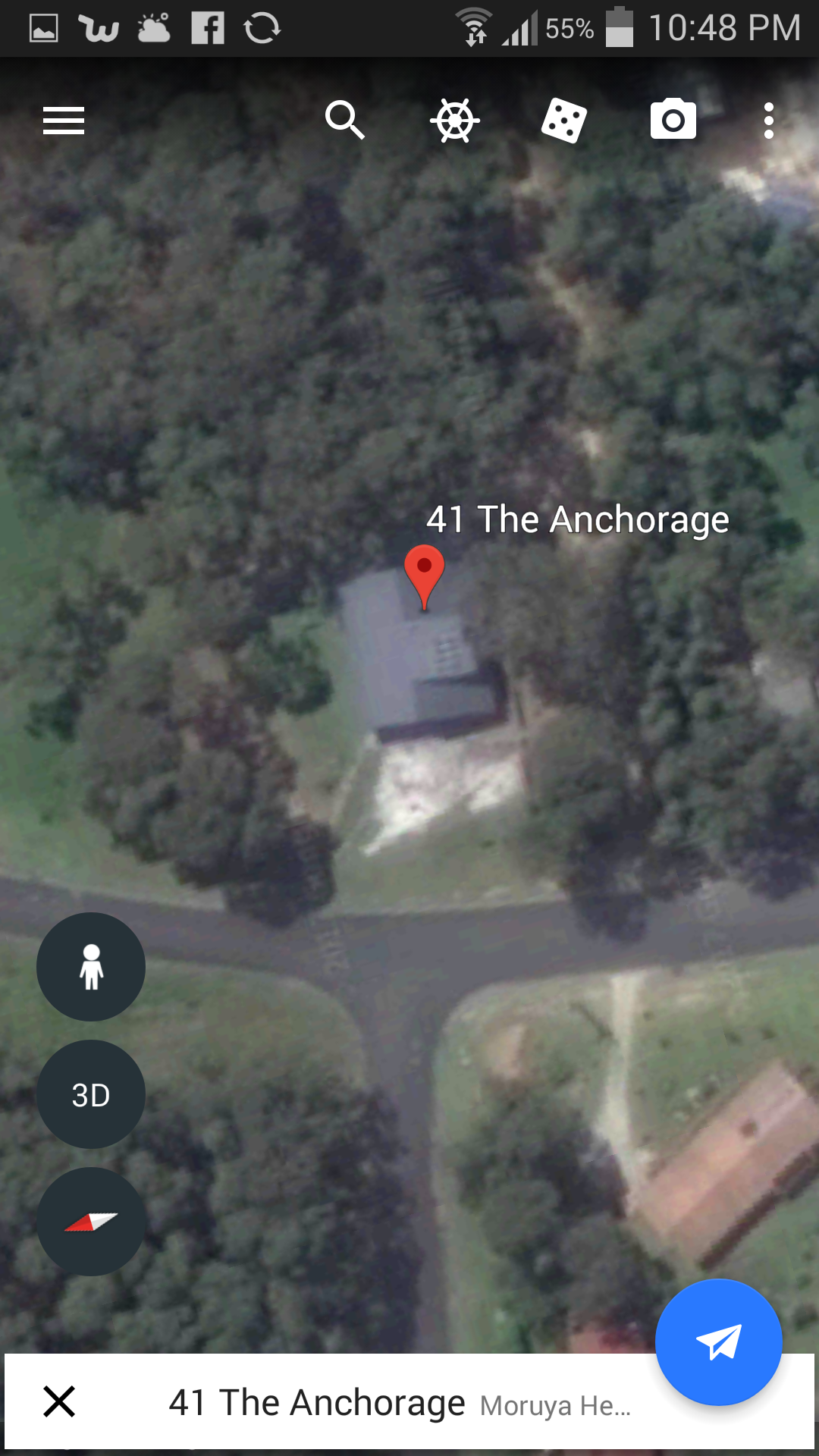This screenshot has height=1456, width=819.
Task: Open the search tool
Action: [345, 120]
